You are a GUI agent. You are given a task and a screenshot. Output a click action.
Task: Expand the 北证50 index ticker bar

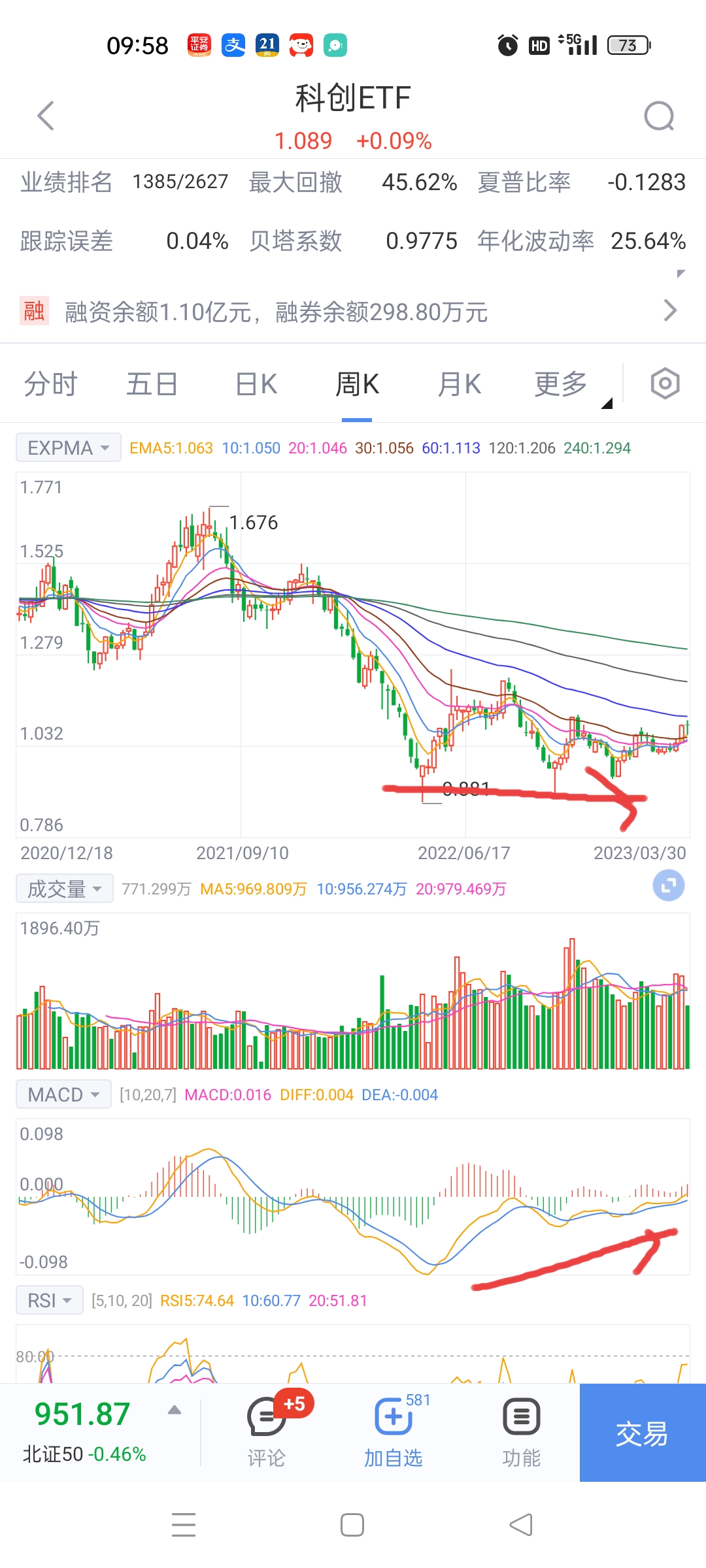(174, 1410)
